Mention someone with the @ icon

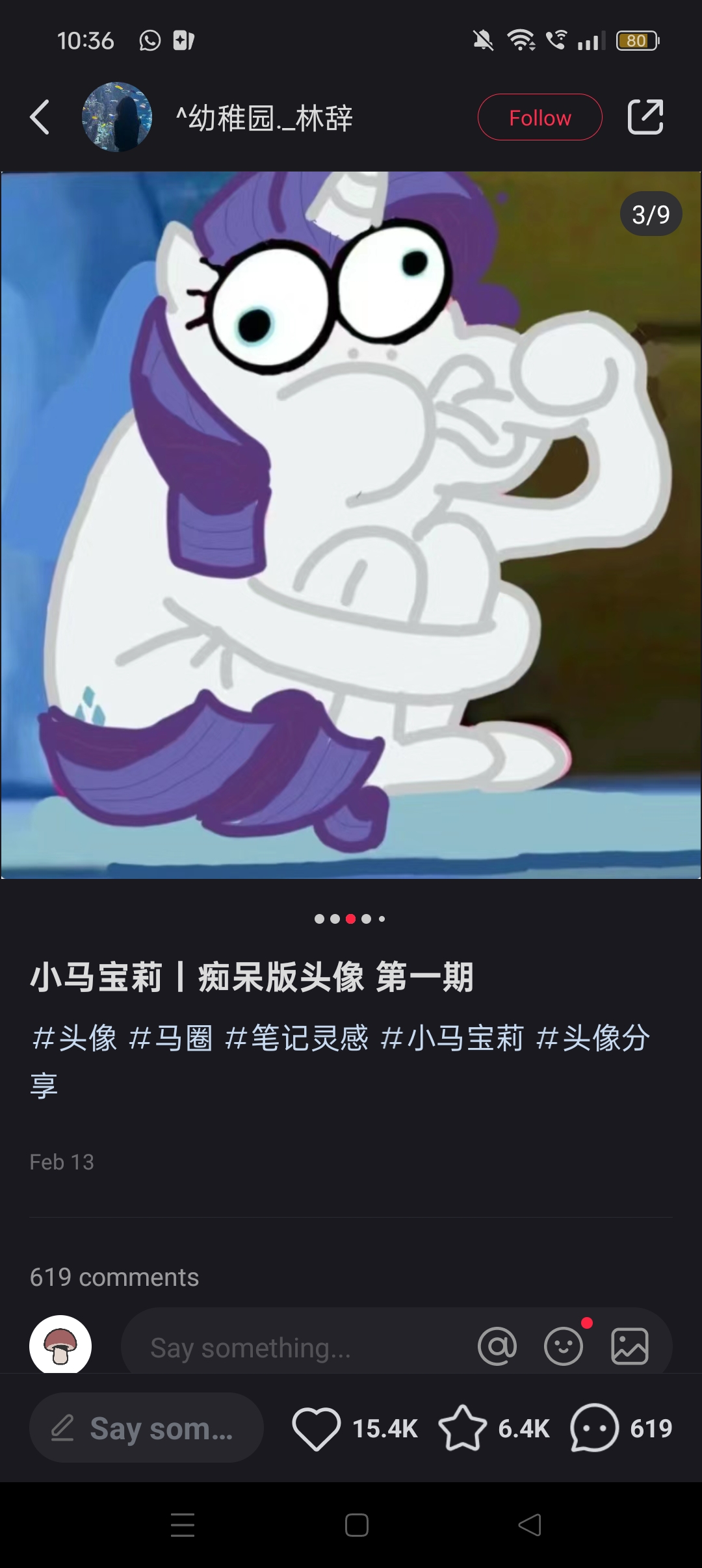(497, 1346)
